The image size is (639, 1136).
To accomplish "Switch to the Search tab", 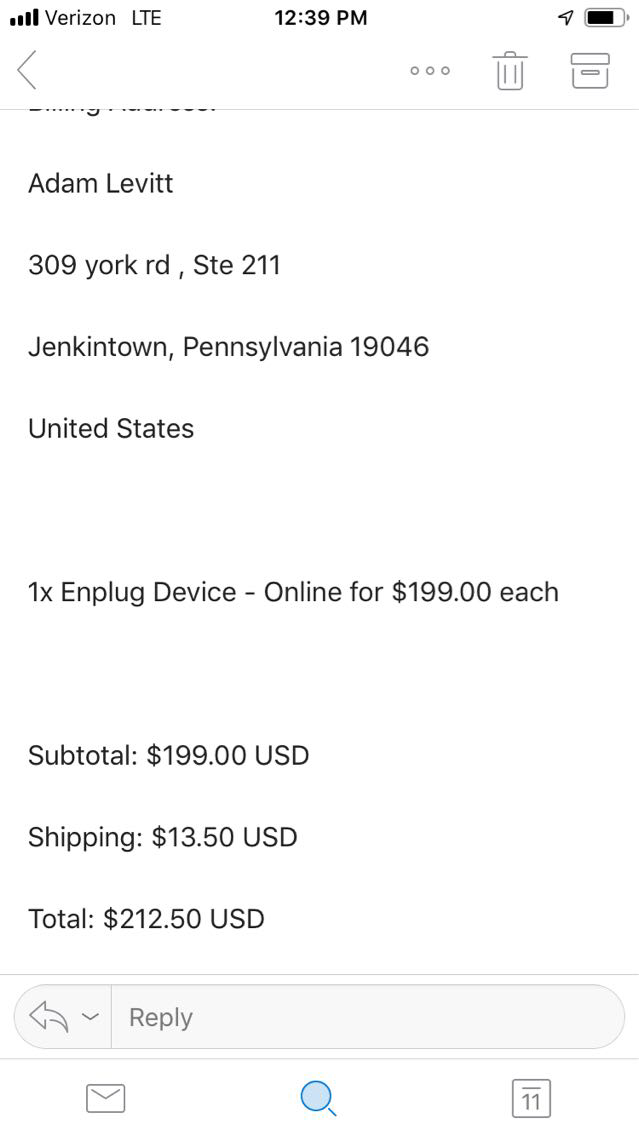I will click(319, 1098).
